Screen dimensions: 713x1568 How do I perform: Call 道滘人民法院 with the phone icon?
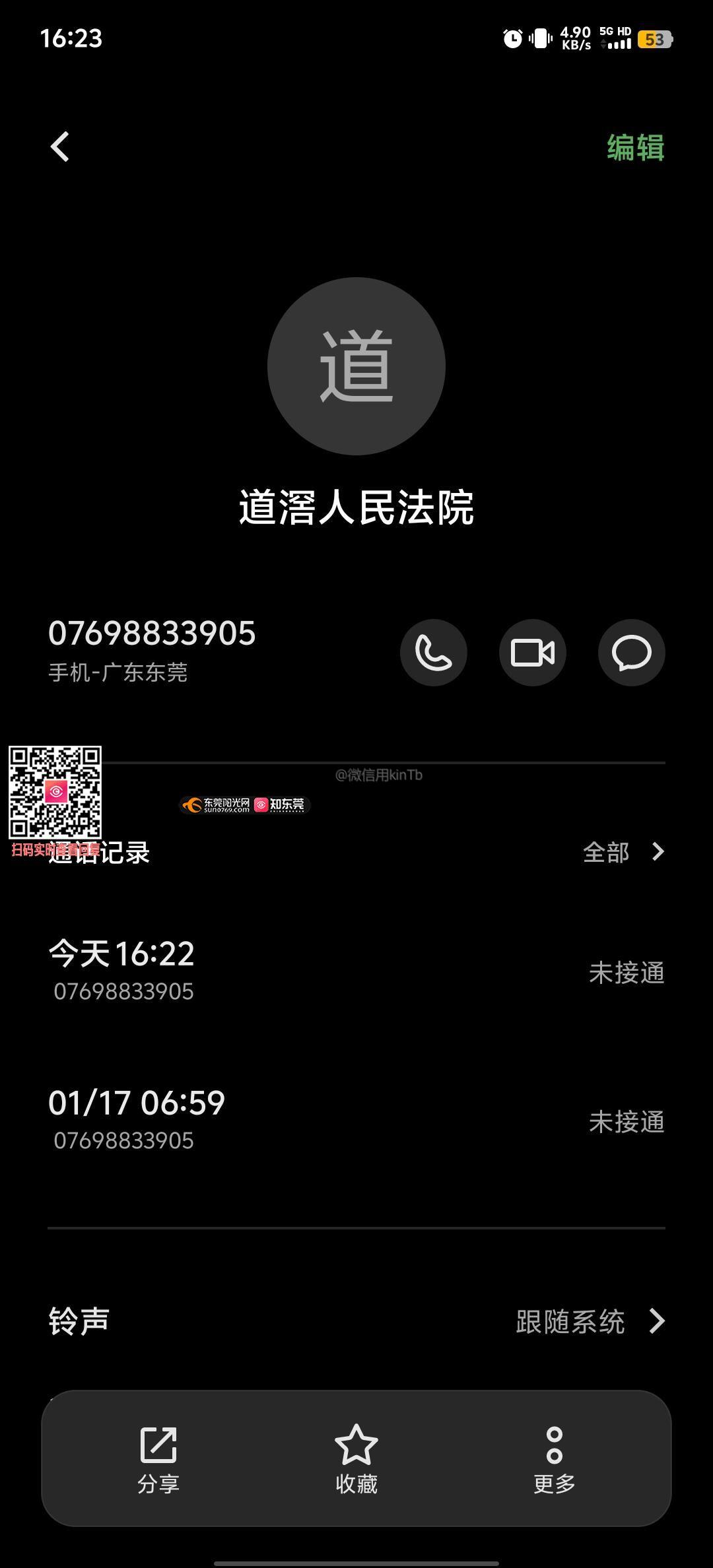point(434,653)
